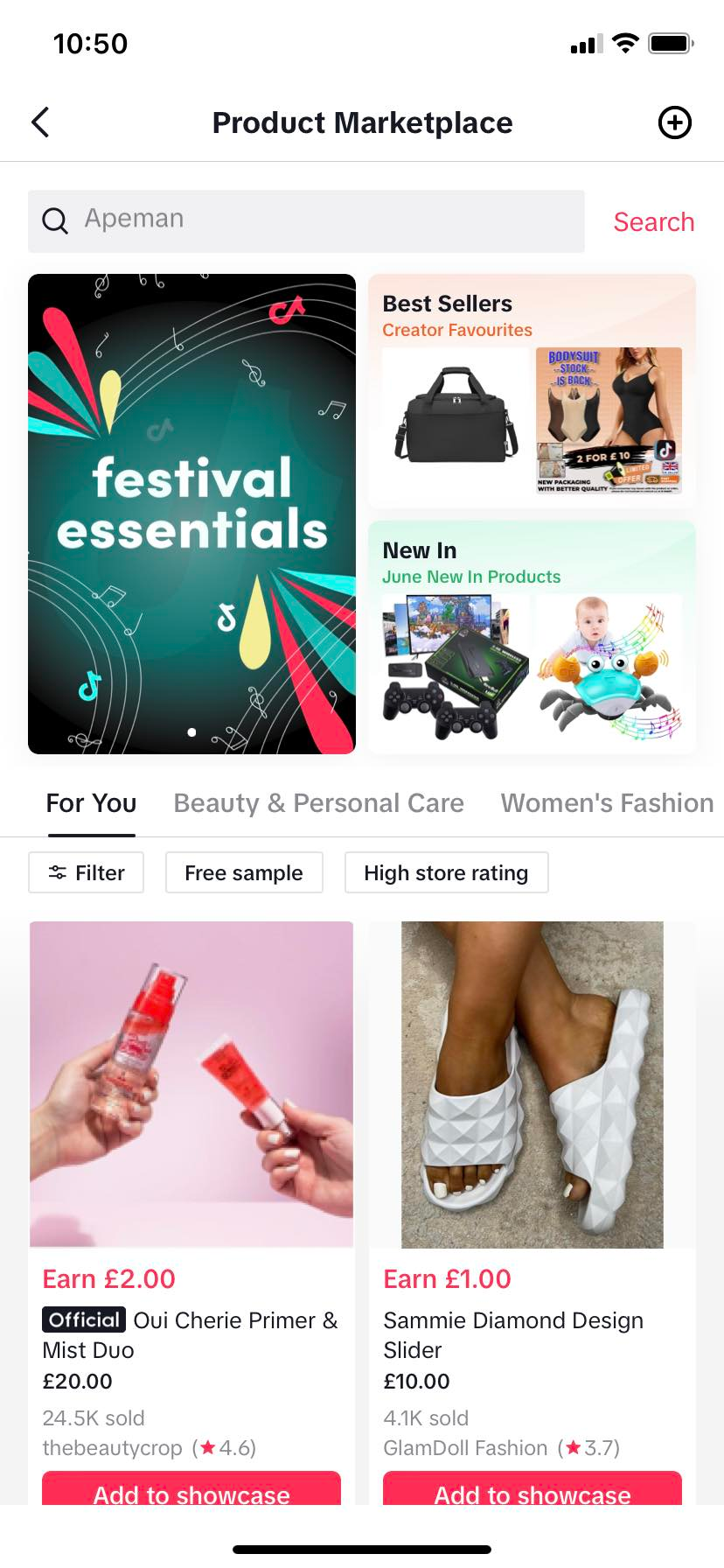The width and height of the screenshot is (724, 1568).
Task: Go back from Product Marketplace
Action: 40,122
